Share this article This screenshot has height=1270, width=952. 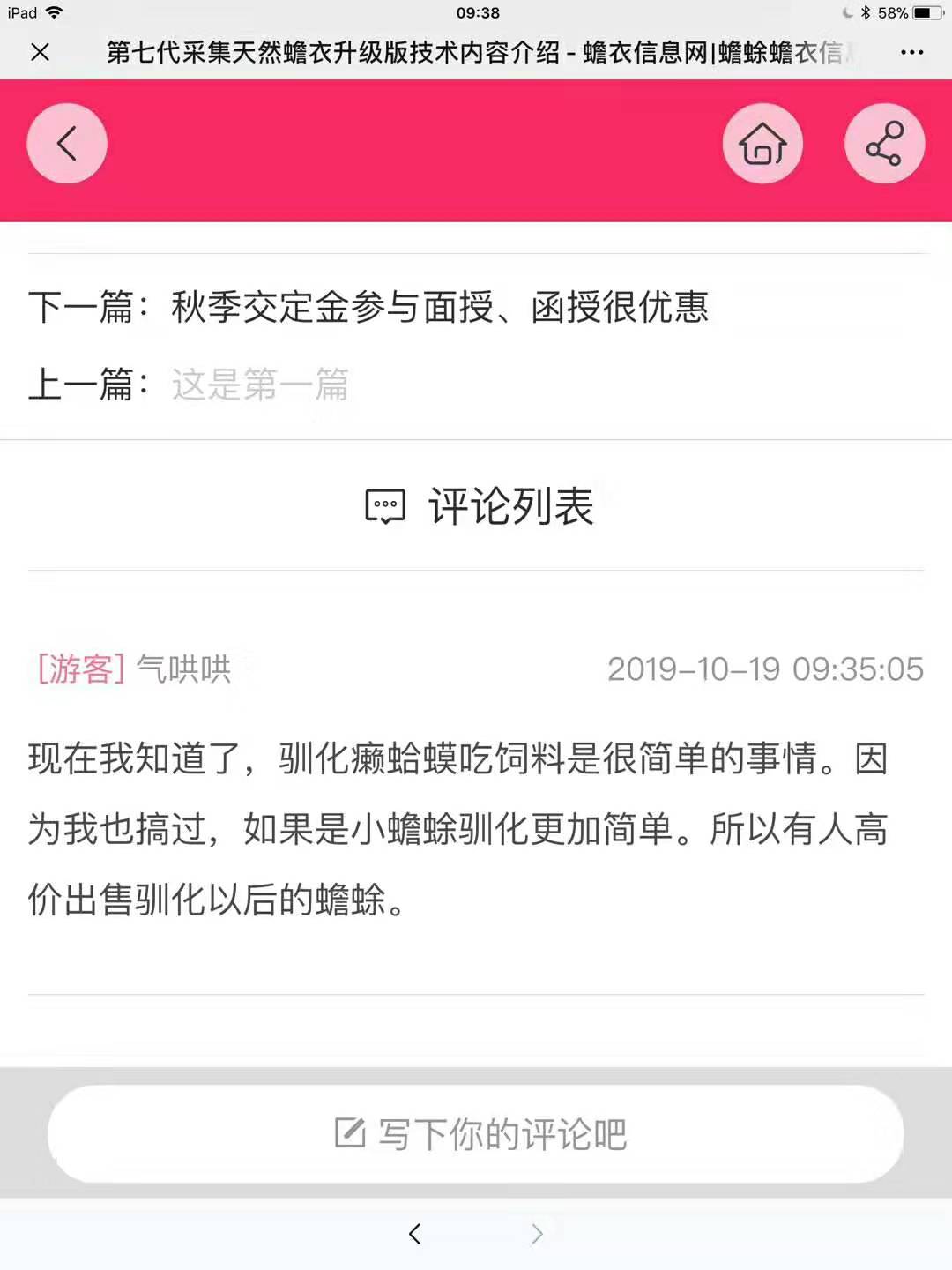pyautogui.click(x=884, y=144)
